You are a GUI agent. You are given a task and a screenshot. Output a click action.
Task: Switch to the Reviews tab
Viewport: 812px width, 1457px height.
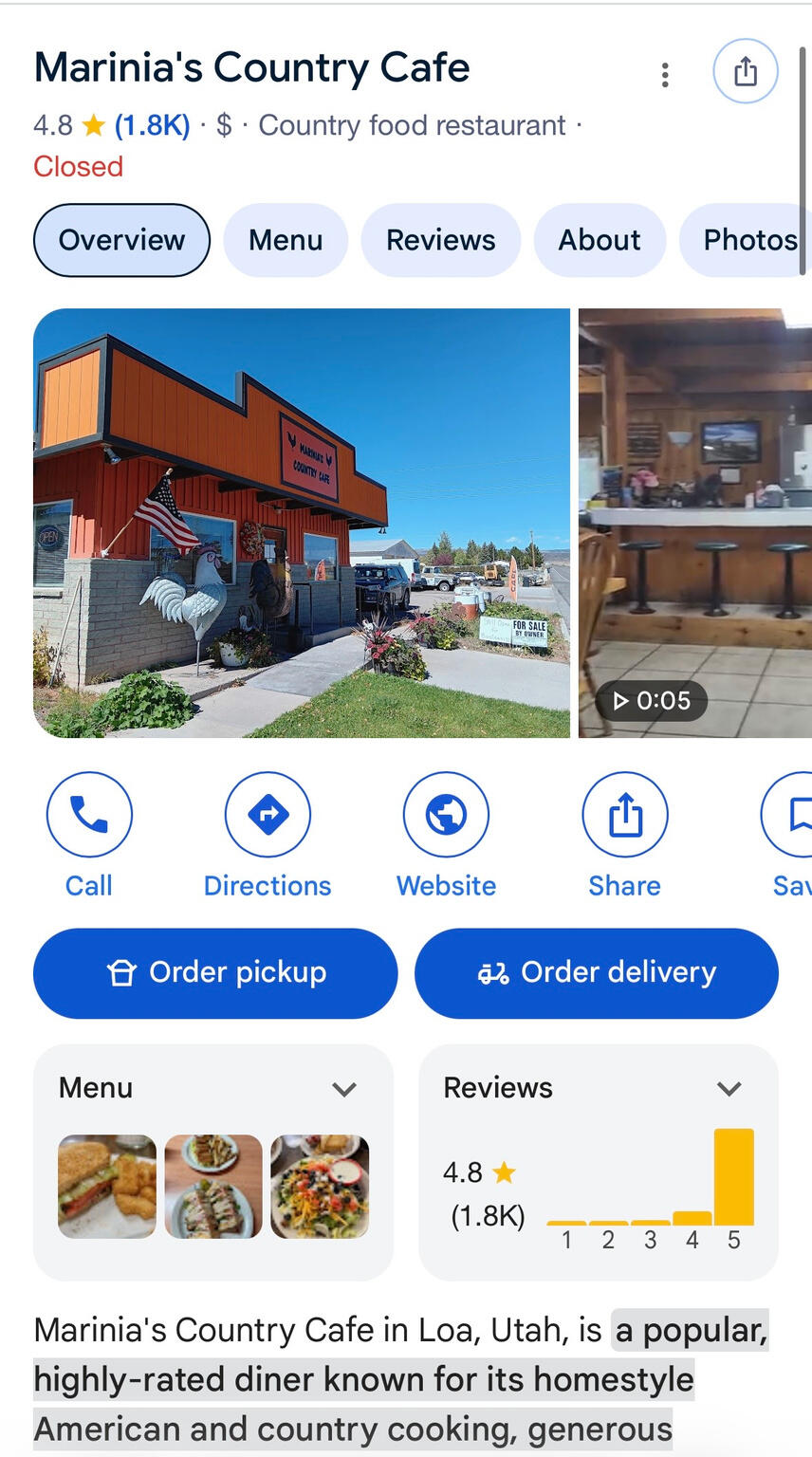point(440,240)
